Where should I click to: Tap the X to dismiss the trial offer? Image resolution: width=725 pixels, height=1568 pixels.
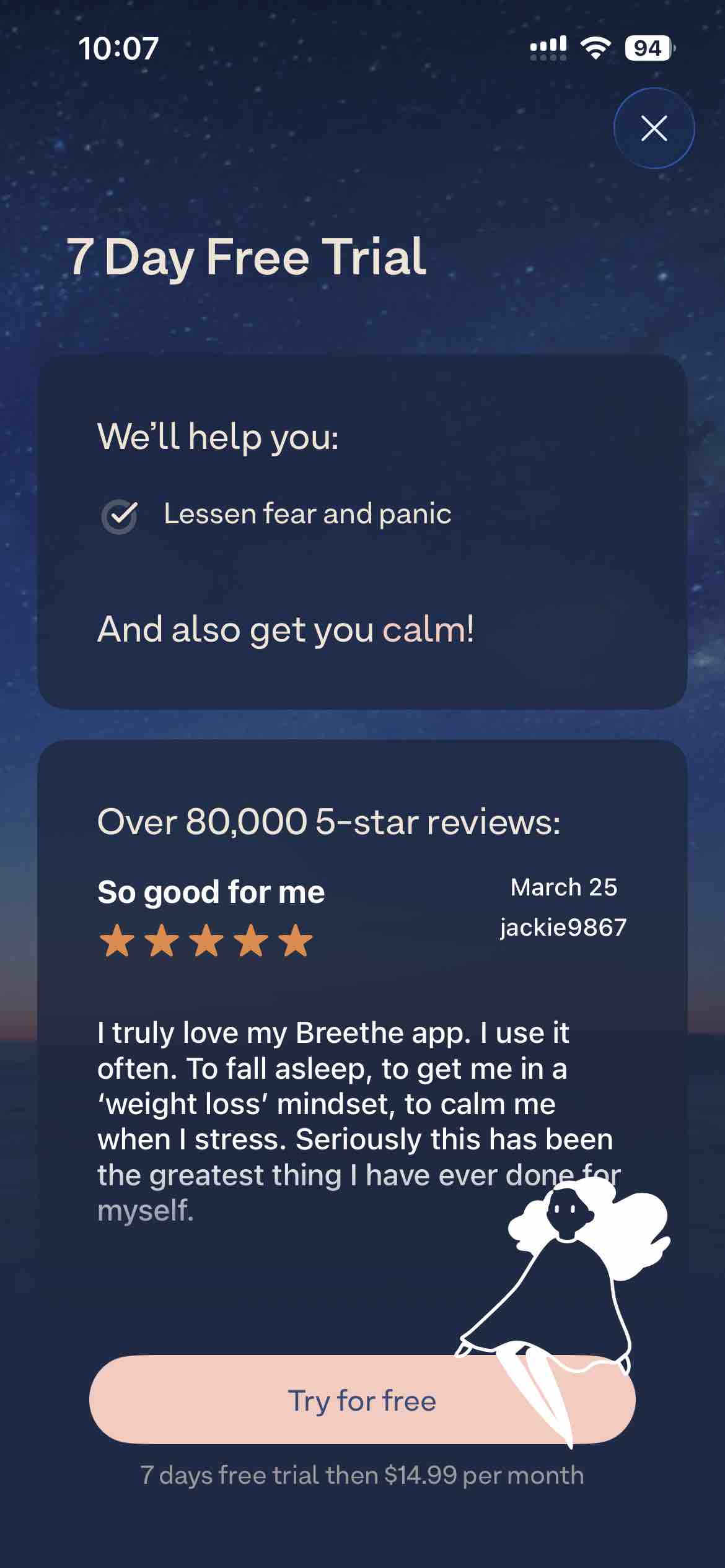point(654,129)
